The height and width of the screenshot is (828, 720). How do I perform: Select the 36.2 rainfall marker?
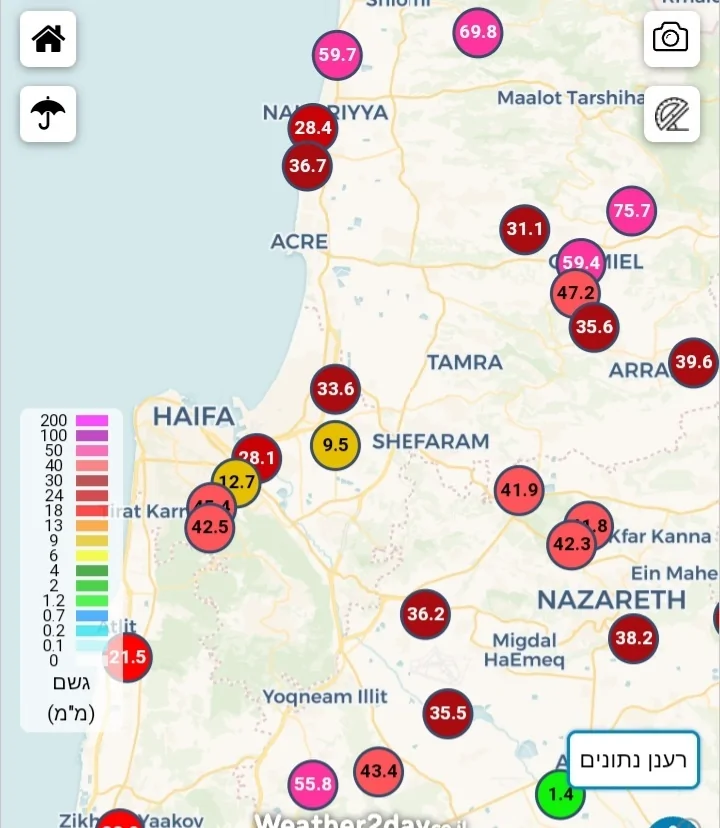coord(425,614)
